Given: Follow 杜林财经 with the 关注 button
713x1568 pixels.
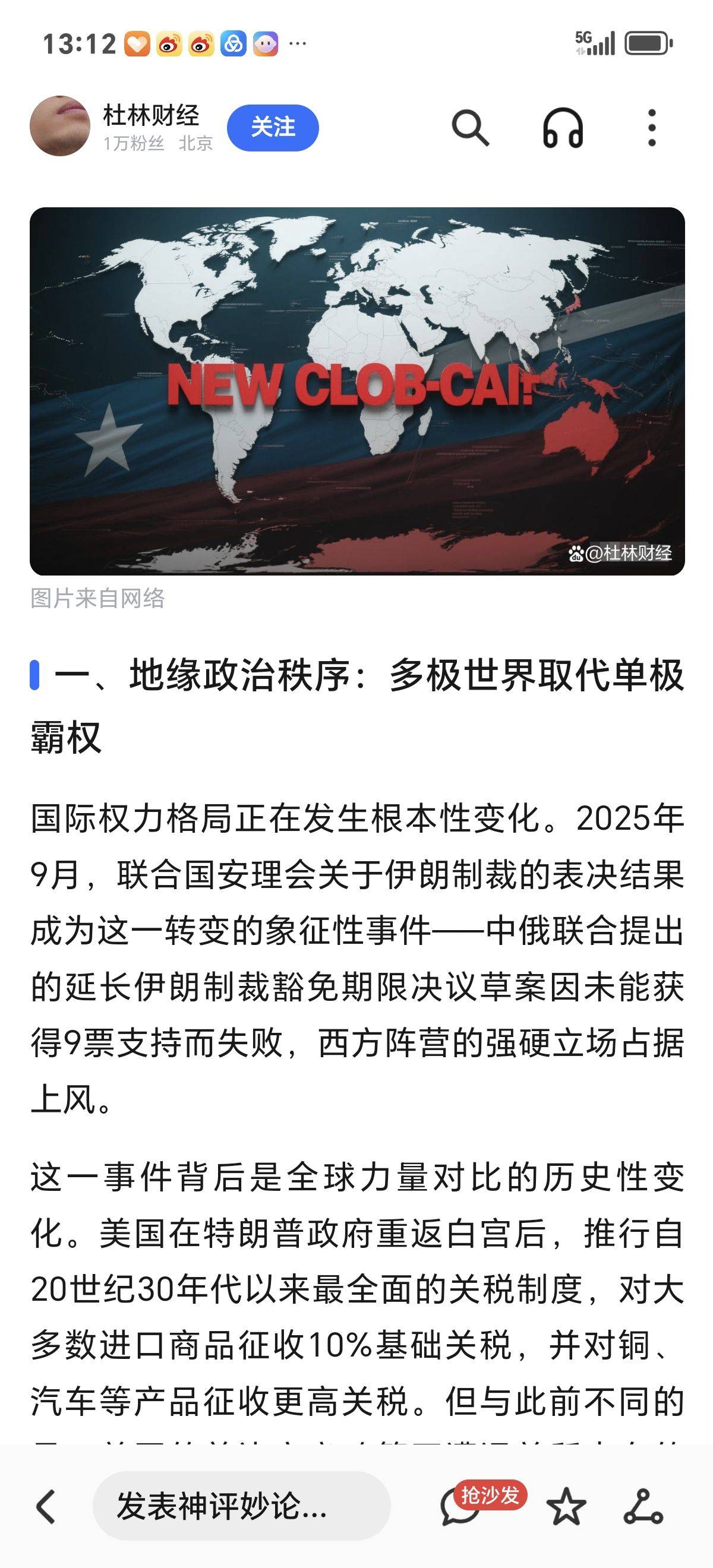Looking at the screenshot, I should [273, 128].
